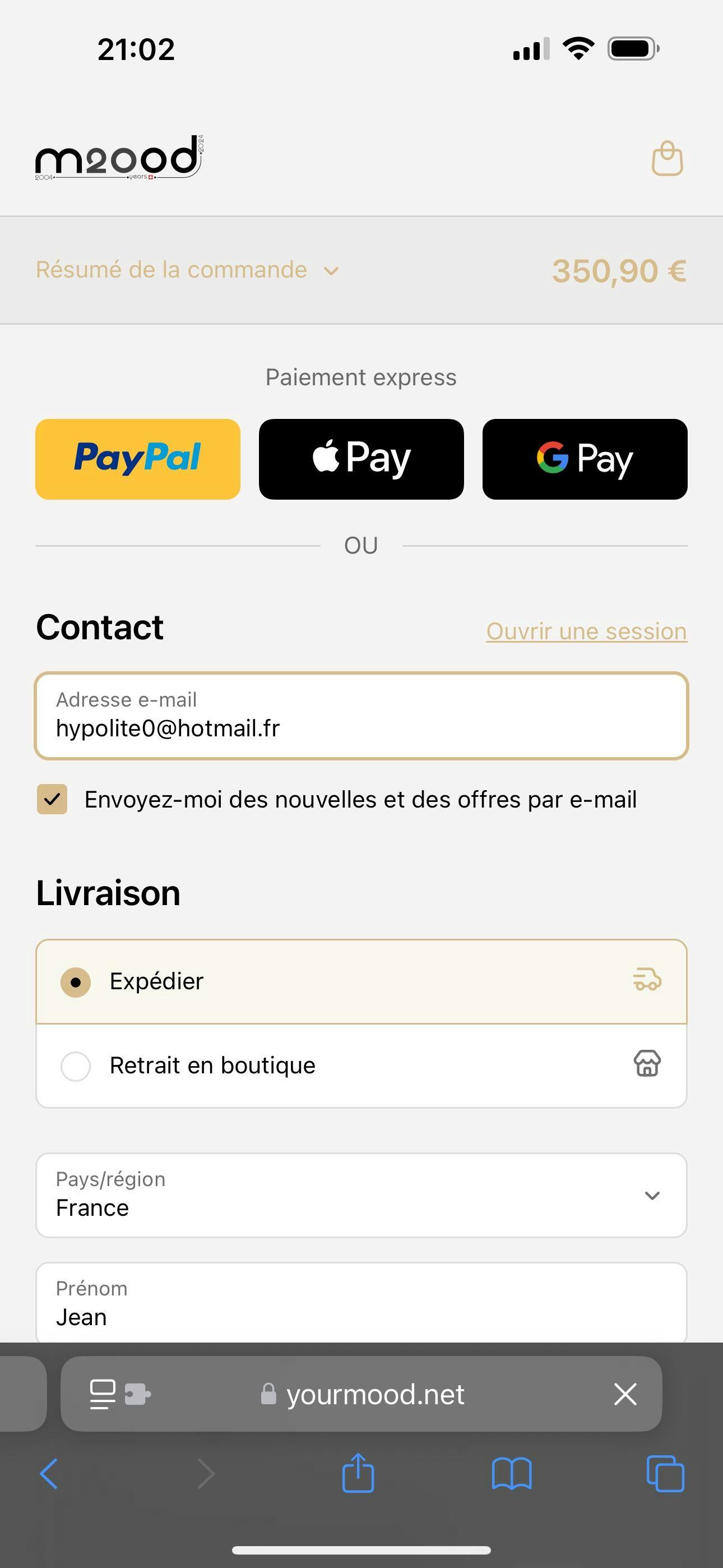723x1568 pixels.
Task: Tap the Ouvrir une session link
Action: click(x=586, y=631)
